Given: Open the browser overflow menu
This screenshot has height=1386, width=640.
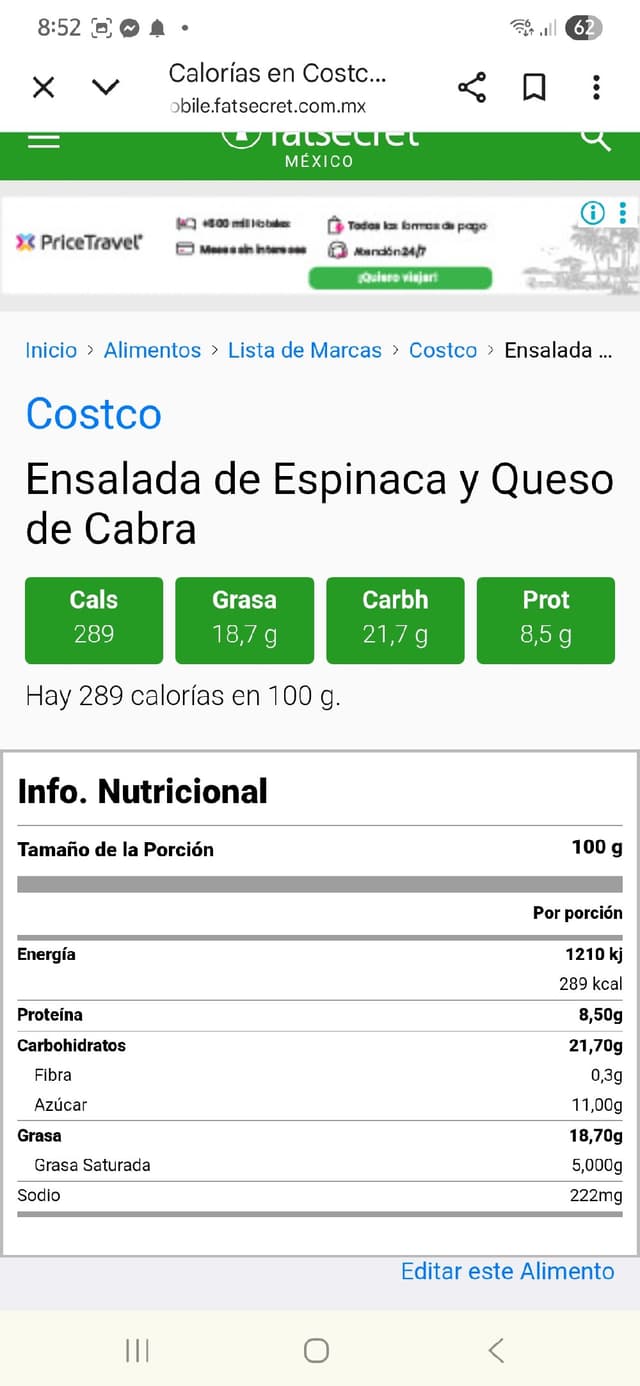Looking at the screenshot, I should click(596, 88).
